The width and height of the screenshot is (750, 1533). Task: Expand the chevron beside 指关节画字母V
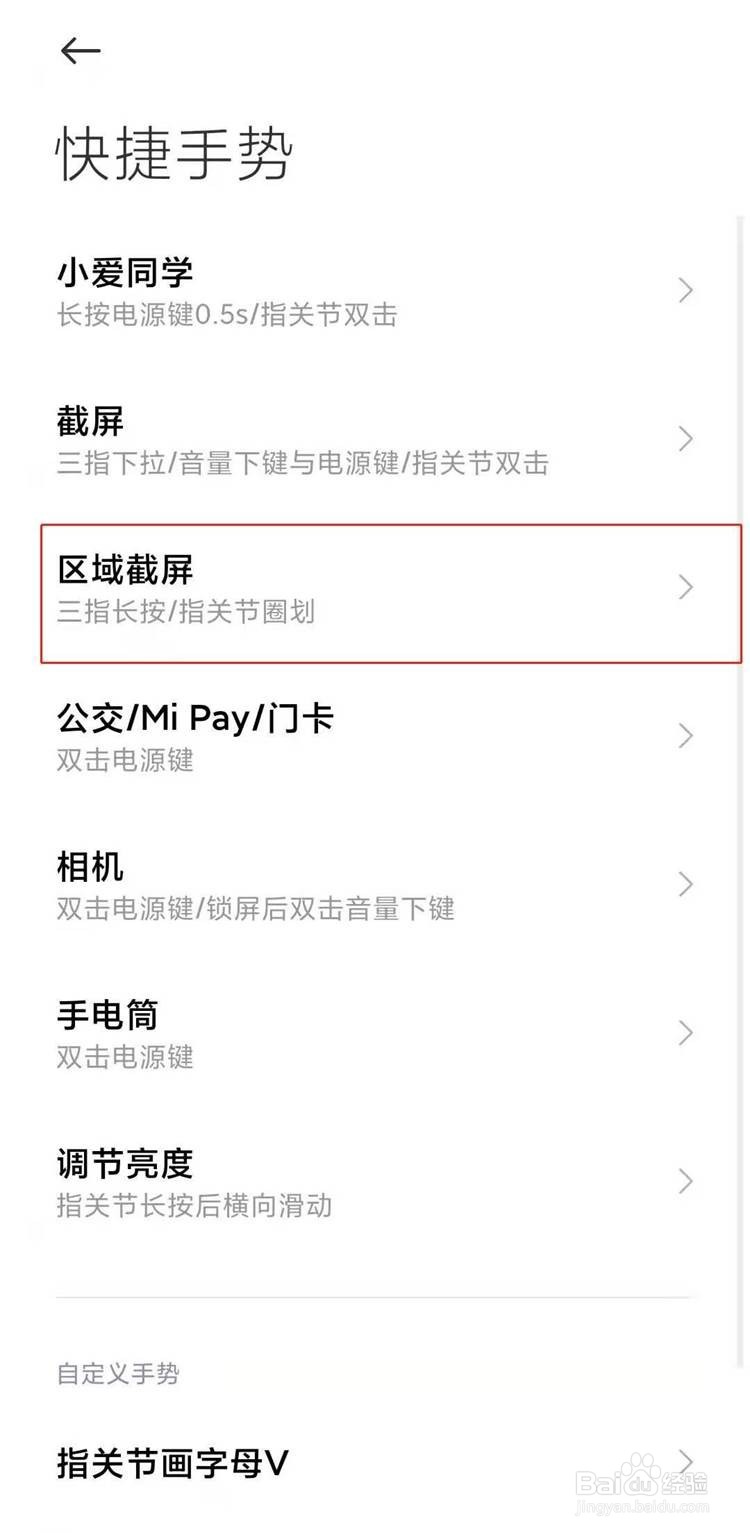(x=686, y=1463)
